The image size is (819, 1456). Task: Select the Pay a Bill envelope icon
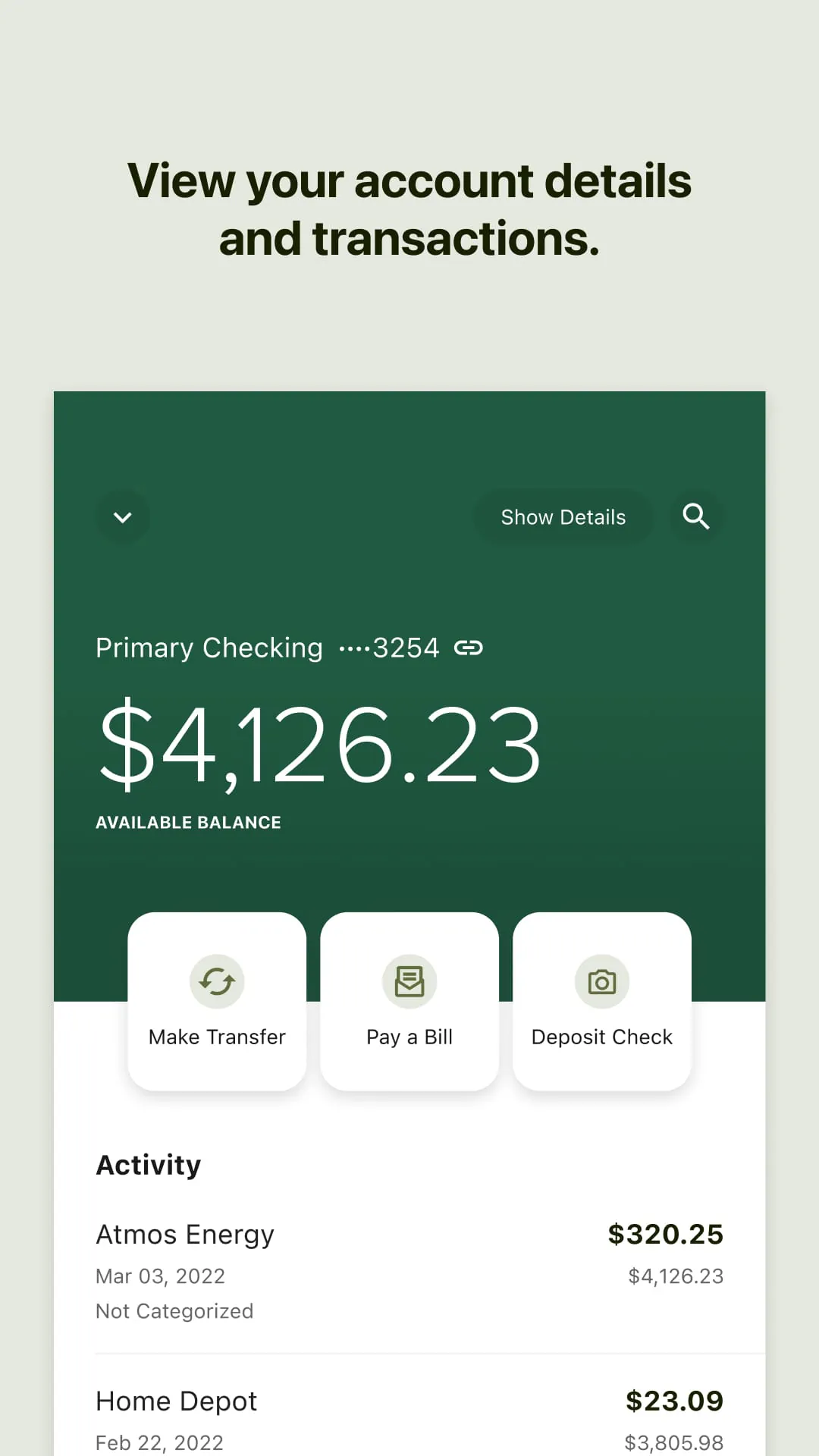[x=409, y=981]
